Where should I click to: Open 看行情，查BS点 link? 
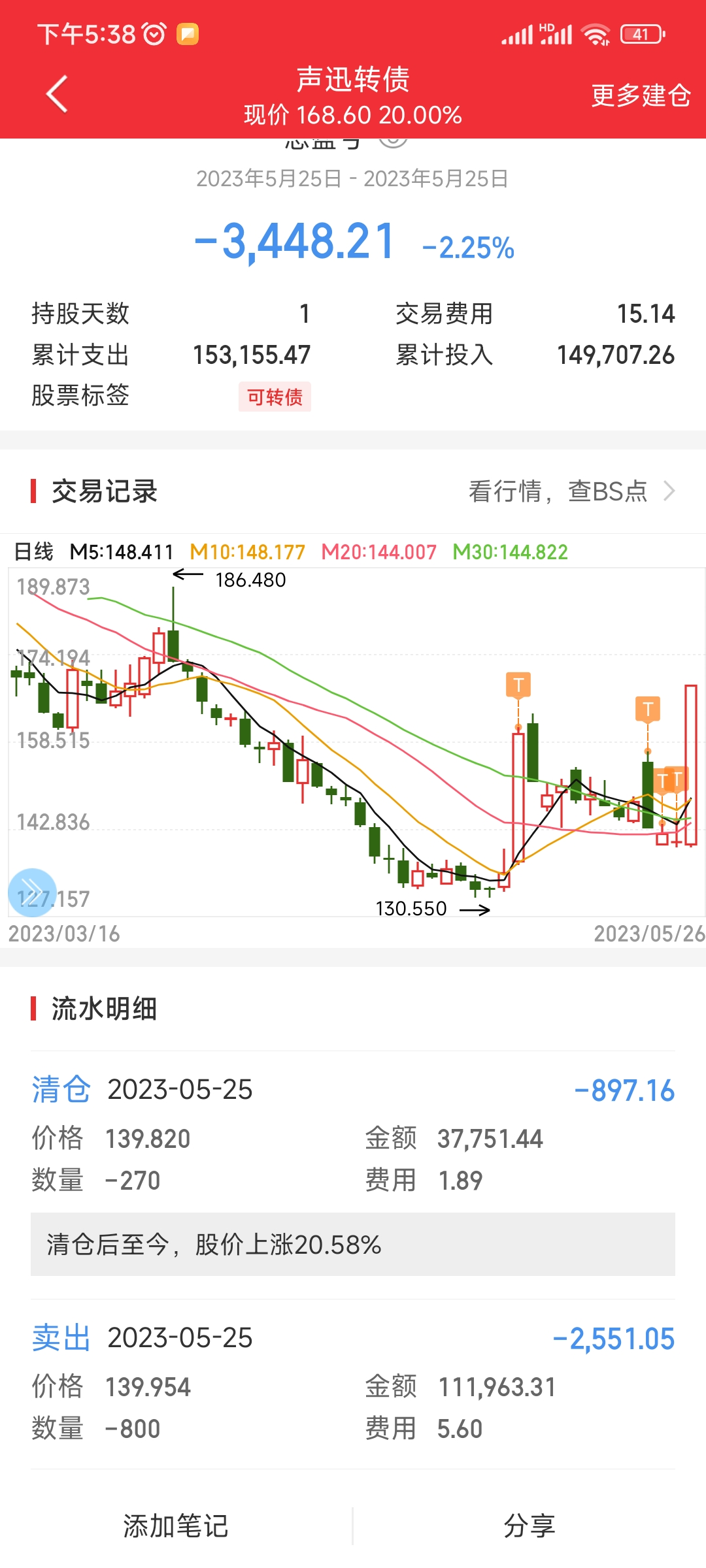571,491
